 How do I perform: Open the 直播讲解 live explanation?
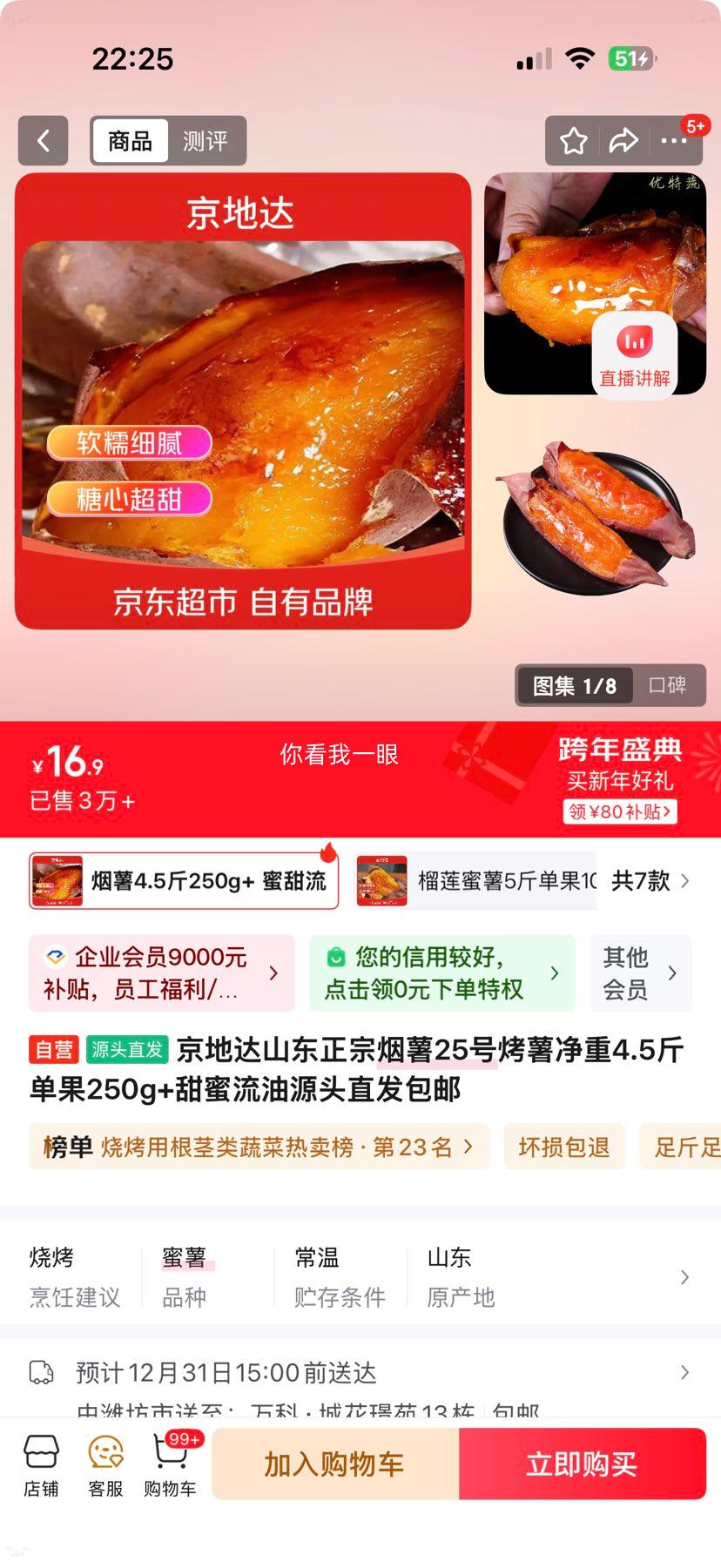coord(637,355)
